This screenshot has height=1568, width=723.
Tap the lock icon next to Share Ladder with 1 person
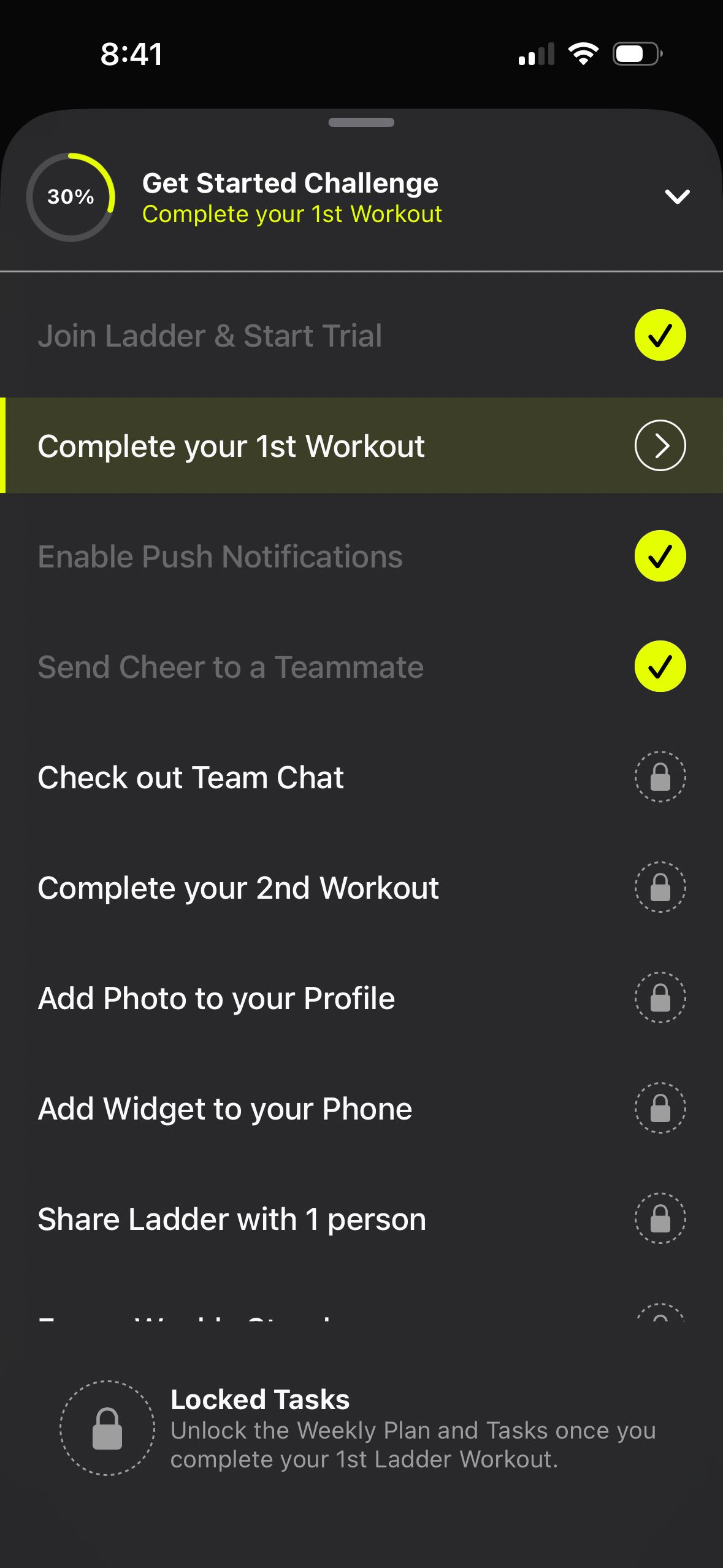(x=660, y=1218)
